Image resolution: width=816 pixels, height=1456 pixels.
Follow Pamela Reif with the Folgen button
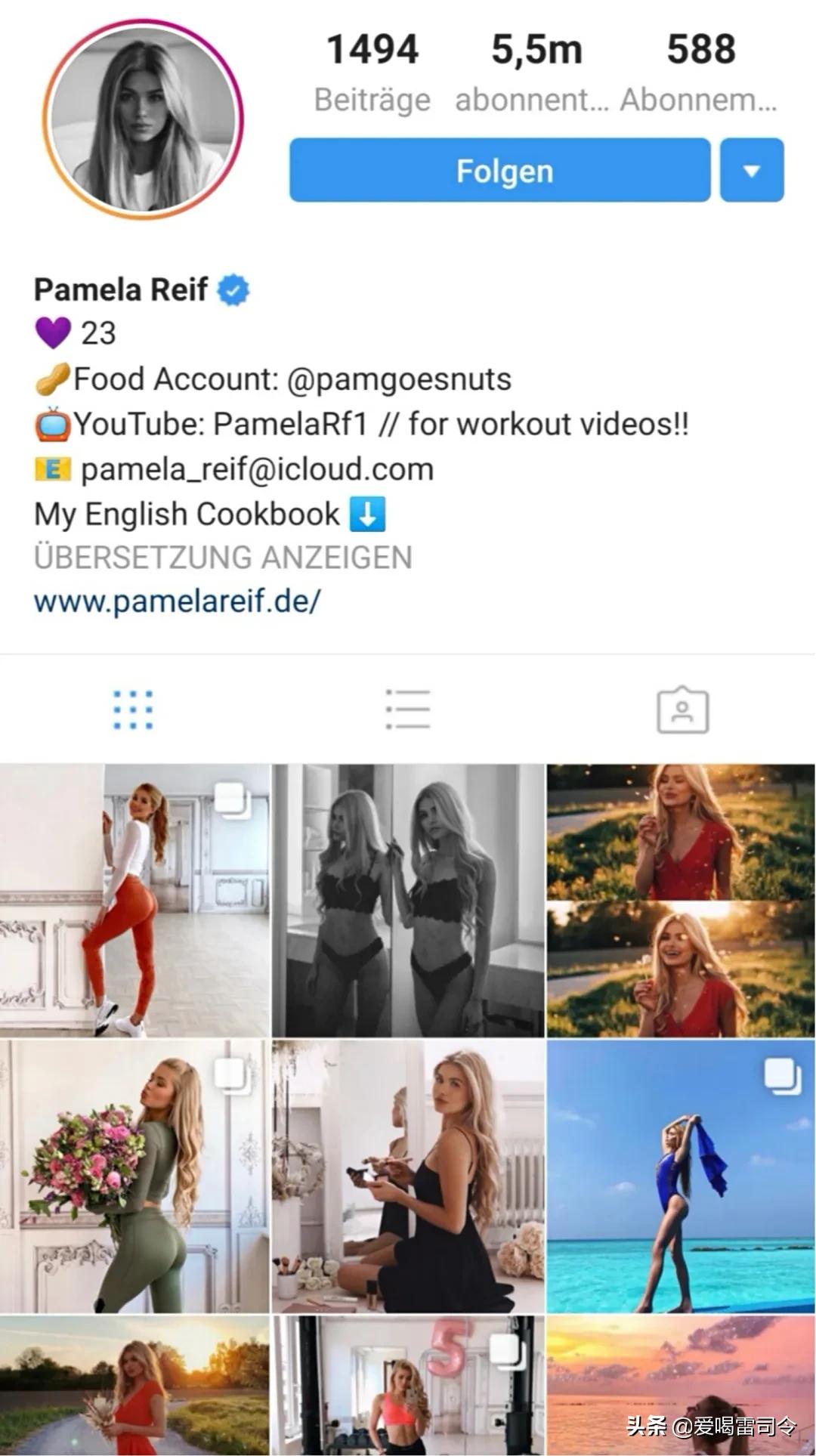[499, 171]
